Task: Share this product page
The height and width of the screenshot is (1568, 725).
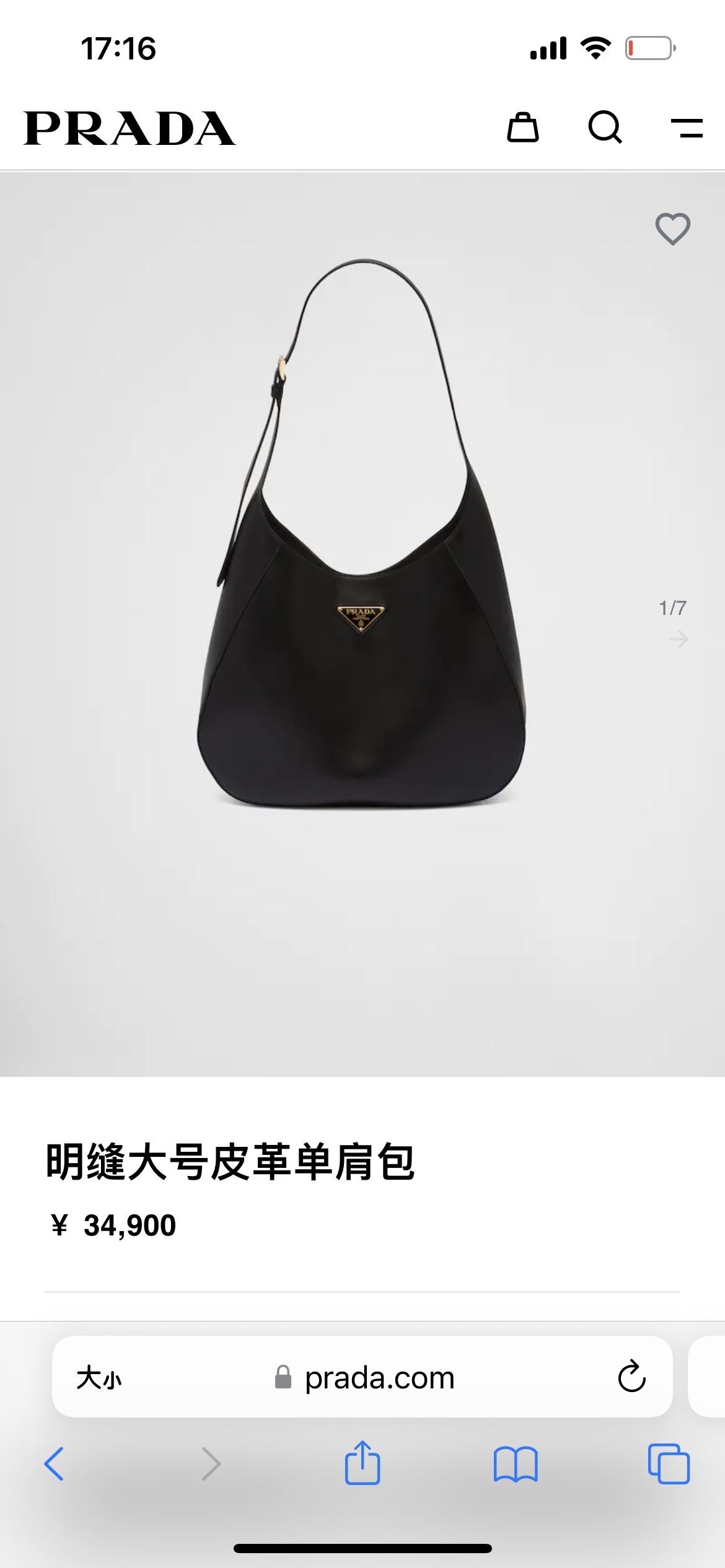Action: point(362,1463)
